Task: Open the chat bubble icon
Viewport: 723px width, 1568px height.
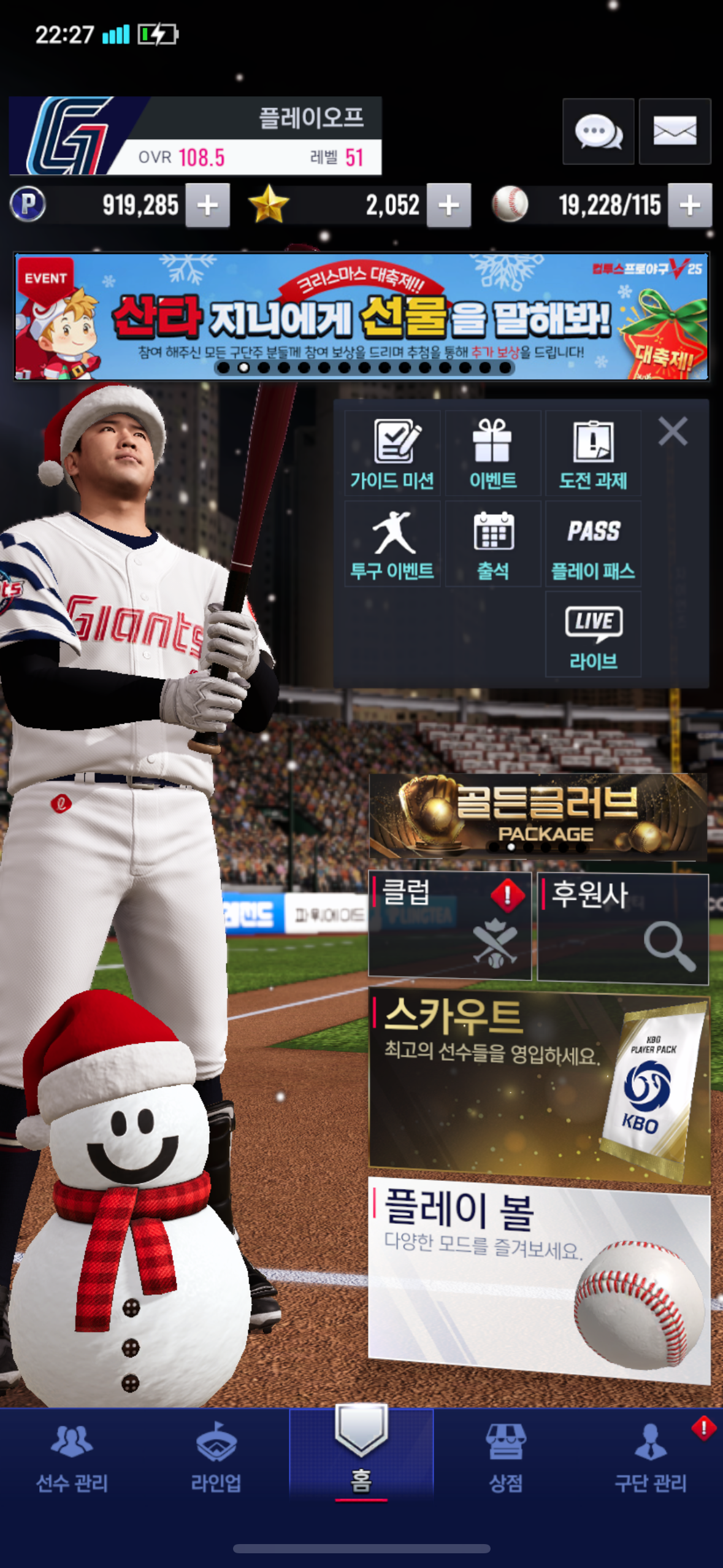Action: 598,131
